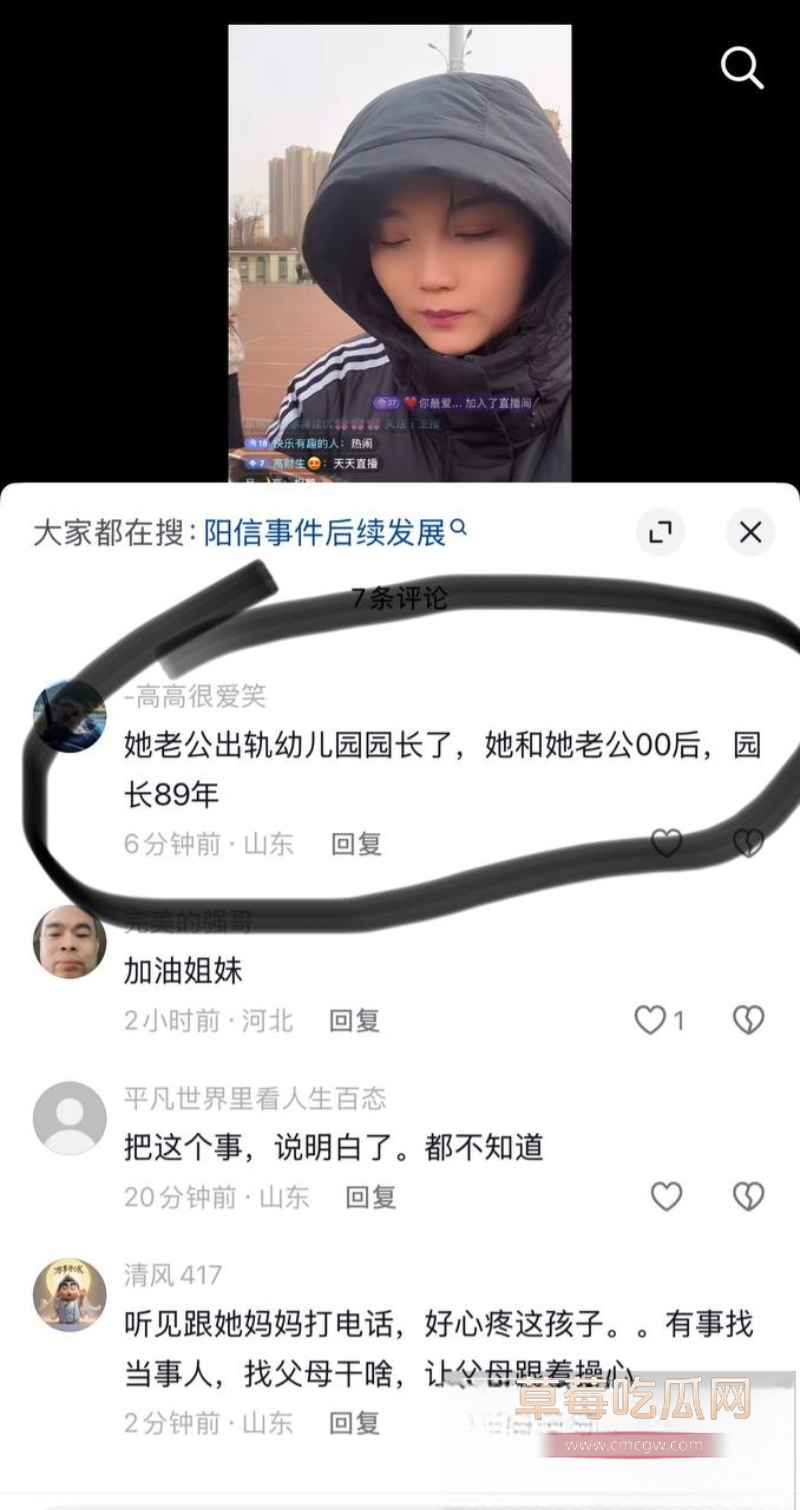Toggle like on 清风 417's comment

point(666,1423)
